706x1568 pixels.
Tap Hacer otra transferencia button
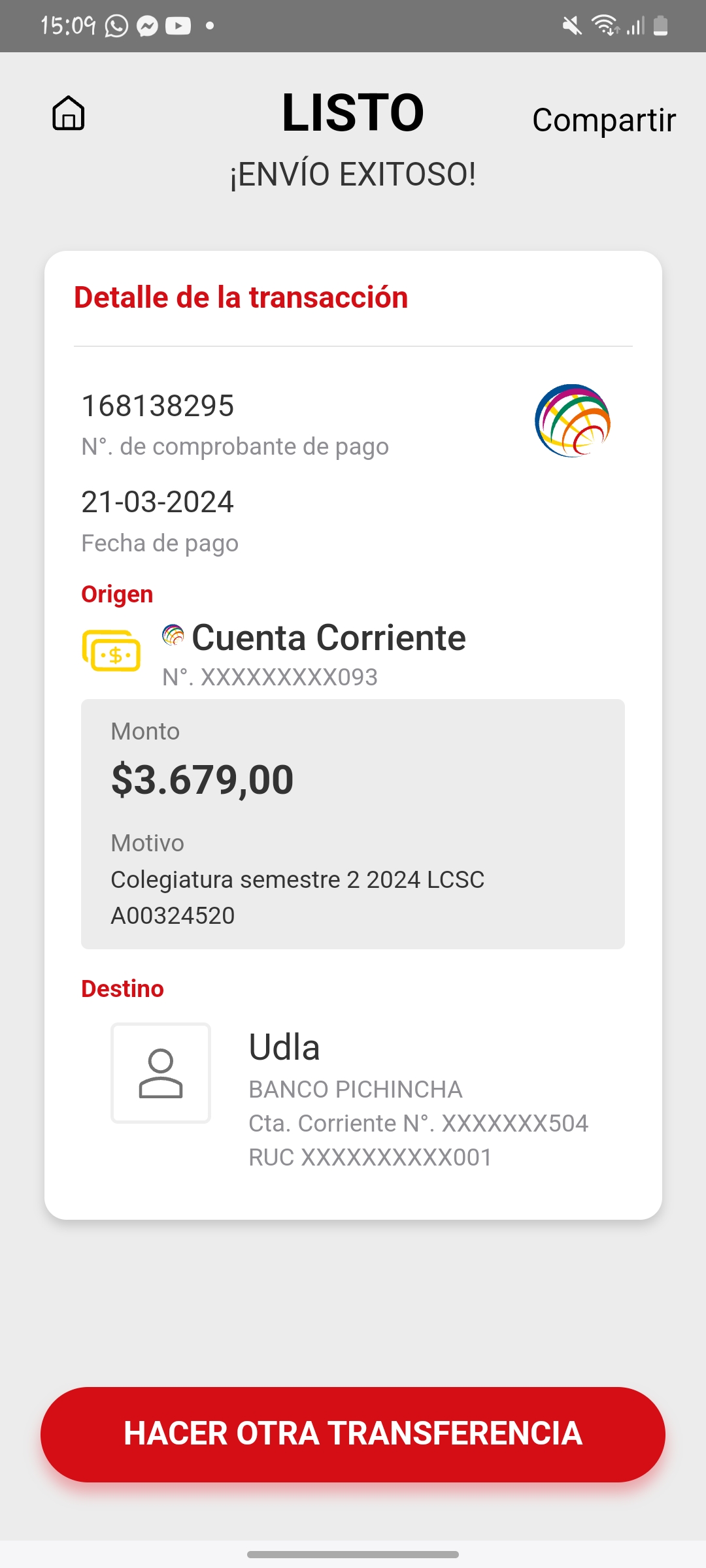(x=353, y=1434)
